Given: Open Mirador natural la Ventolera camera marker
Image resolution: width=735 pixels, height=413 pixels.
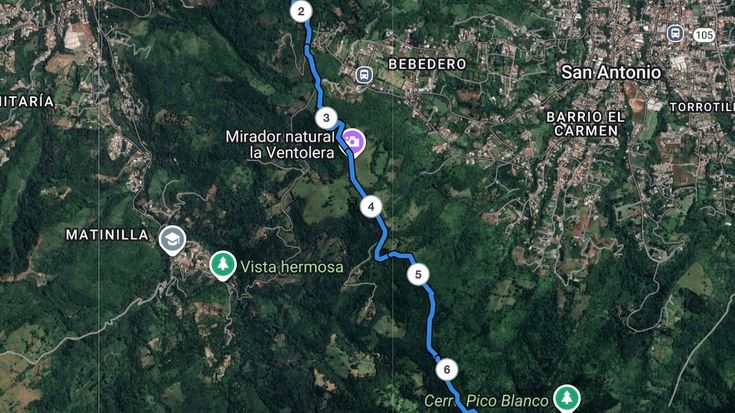Looking at the screenshot, I should click(x=353, y=143).
